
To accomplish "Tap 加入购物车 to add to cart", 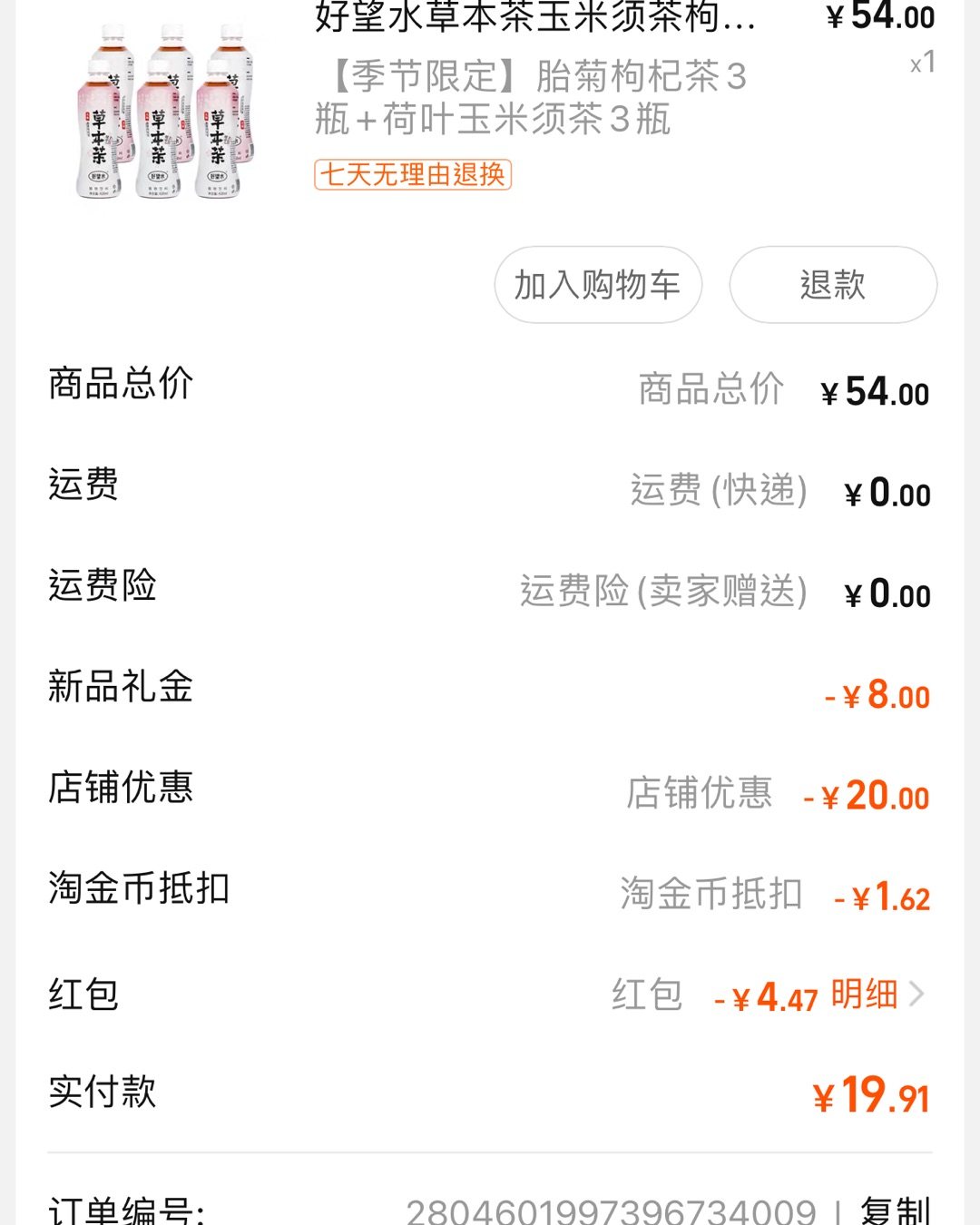I will pos(596,284).
